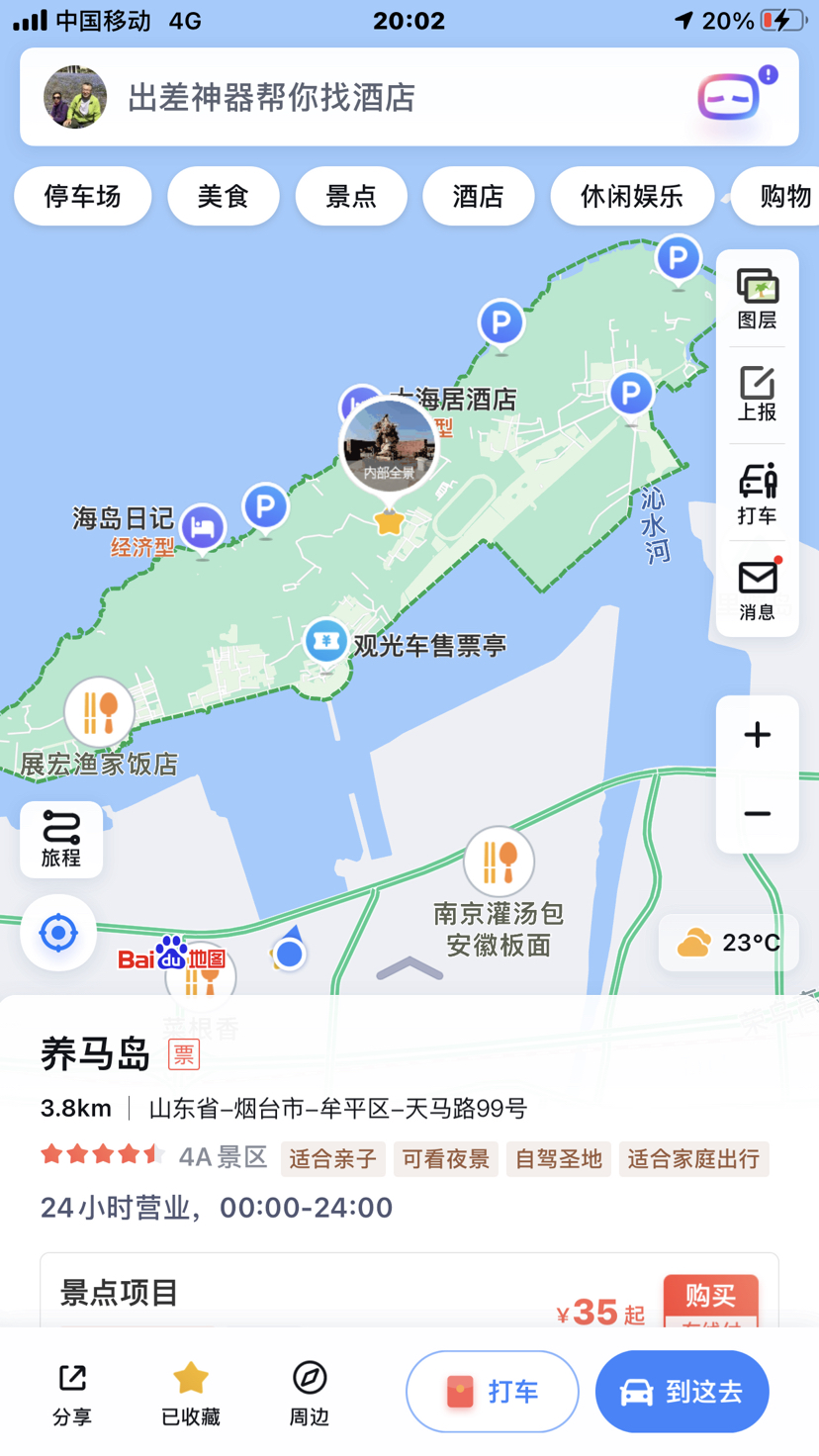The image size is (819, 1456).
Task: Open 消息 messages
Action: pos(757,590)
